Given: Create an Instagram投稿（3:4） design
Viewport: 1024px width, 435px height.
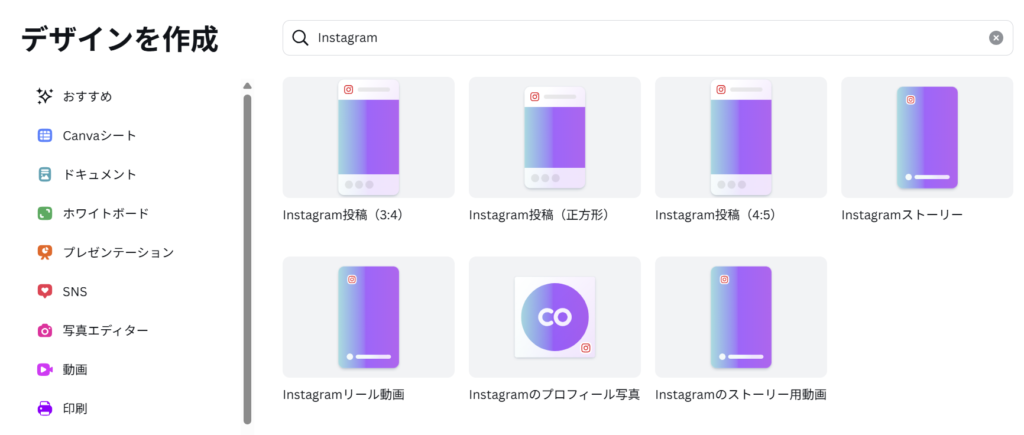Looking at the screenshot, I should pos(368,138).
